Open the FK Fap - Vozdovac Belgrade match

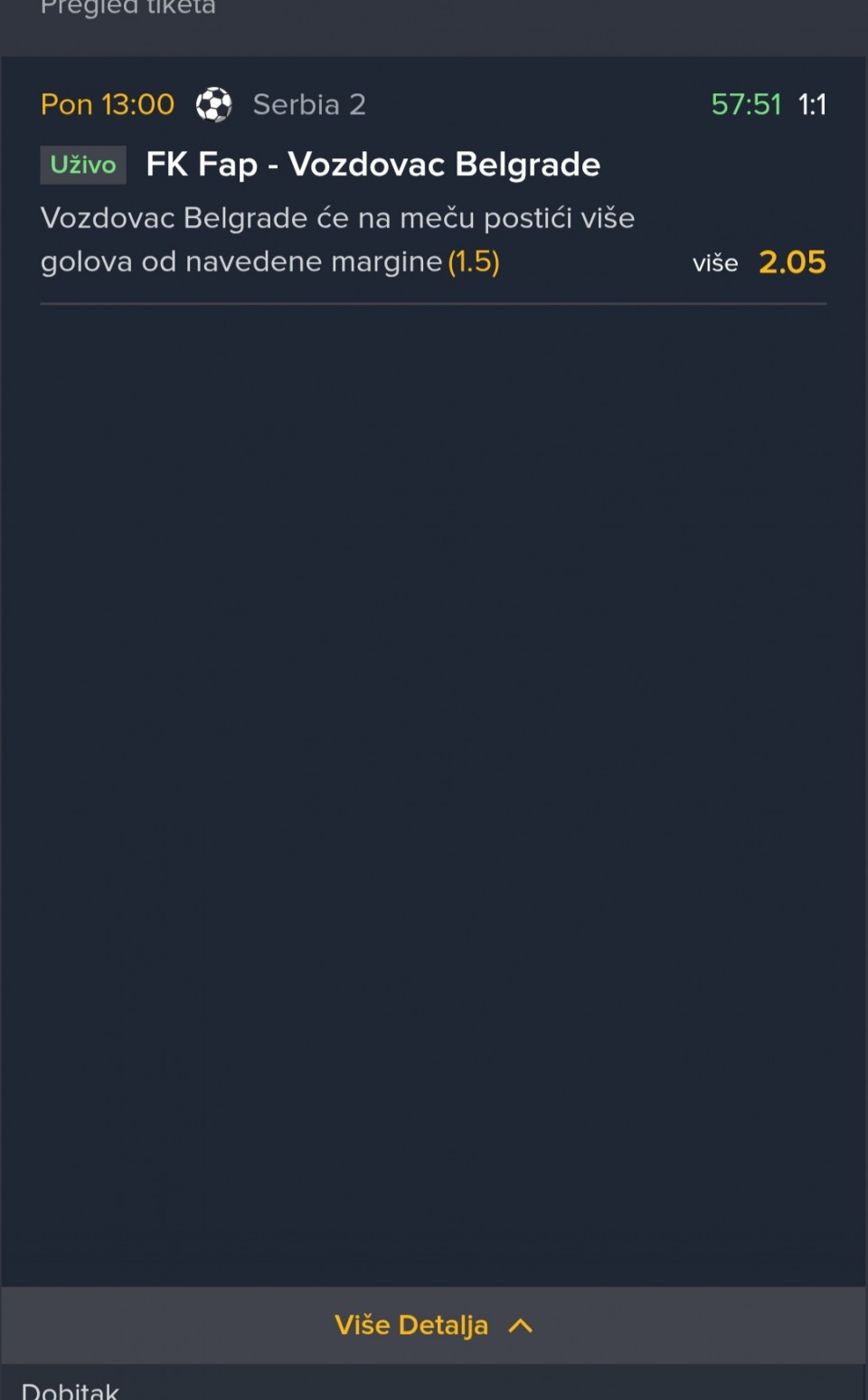[373, 165]
